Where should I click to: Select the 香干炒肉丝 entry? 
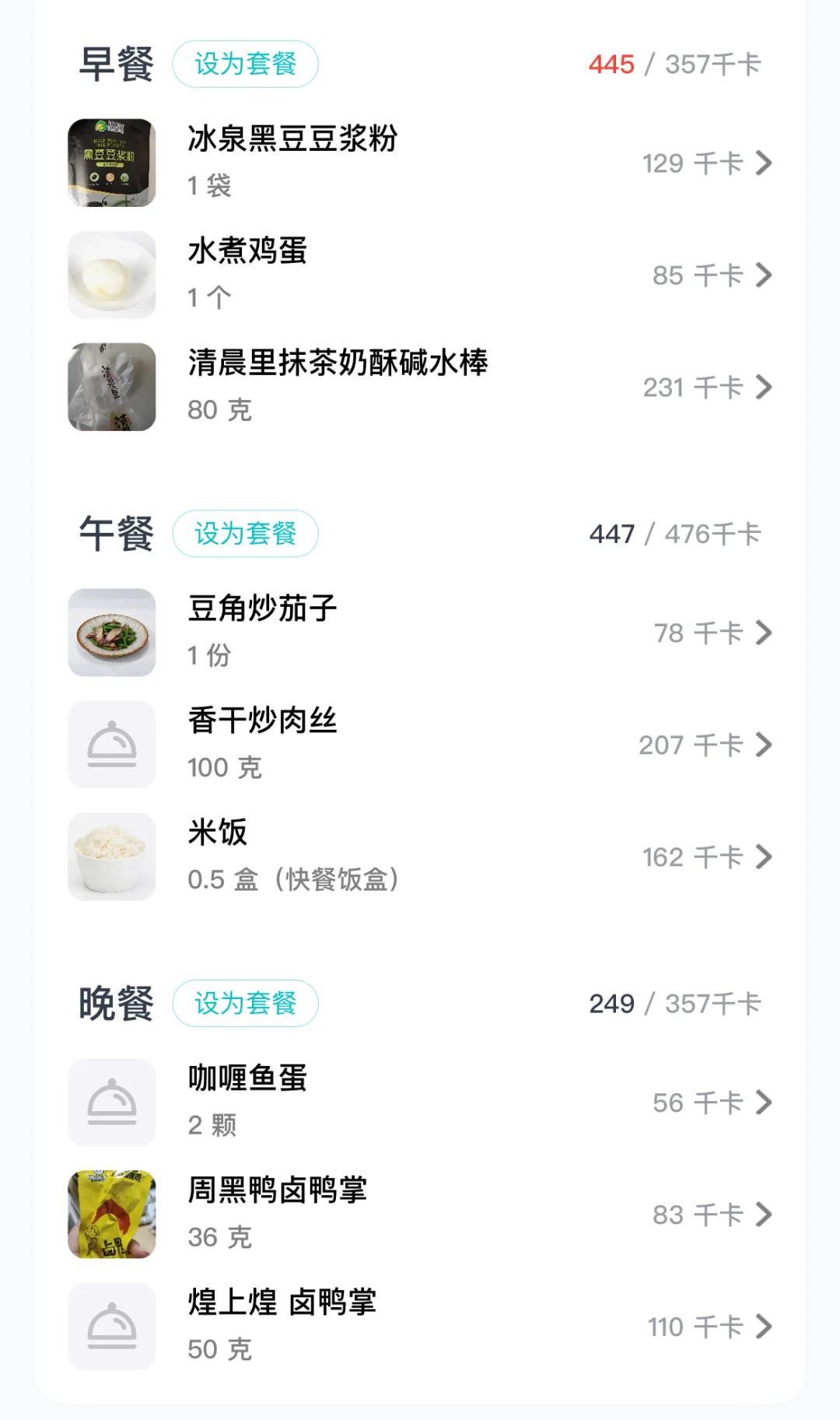420,745
